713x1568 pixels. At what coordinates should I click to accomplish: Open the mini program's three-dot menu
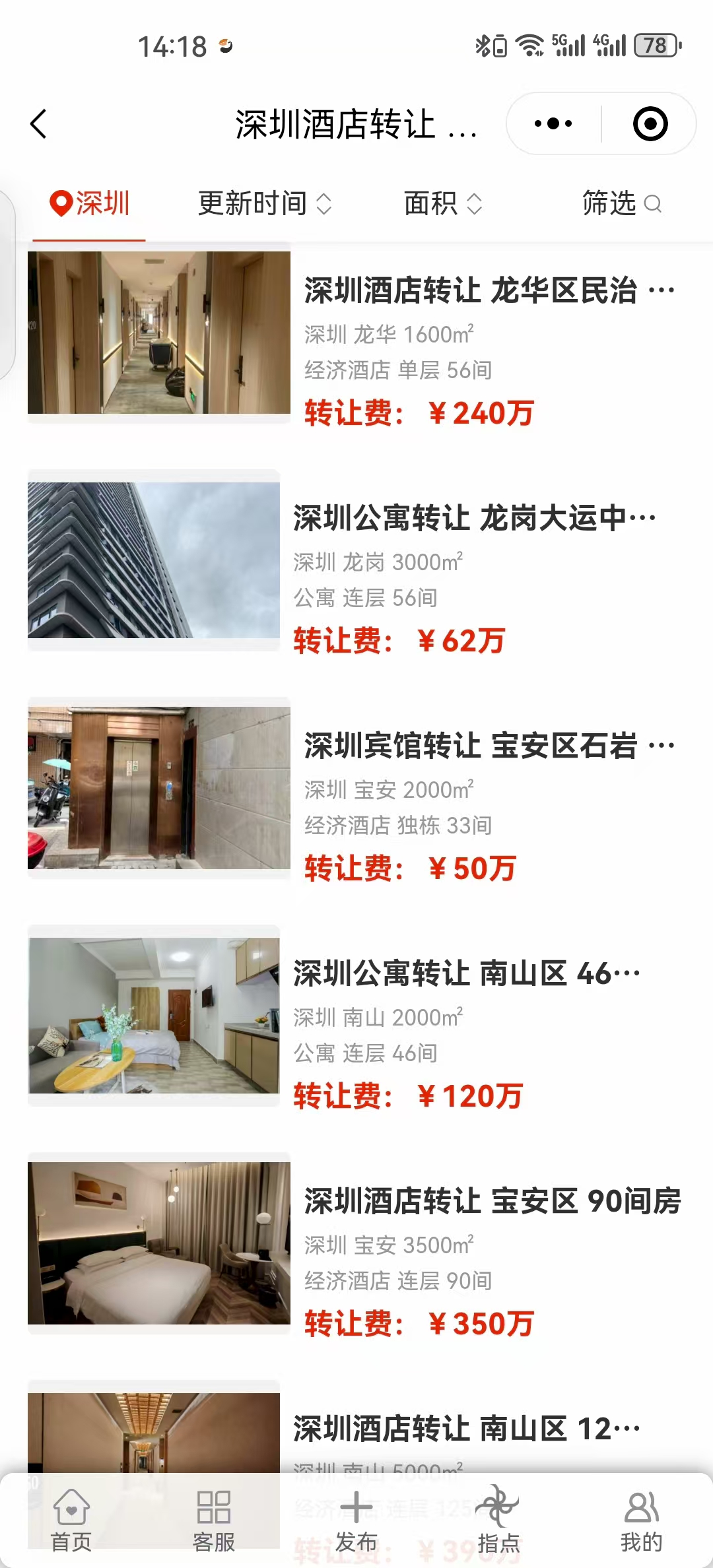(x=553, y=124)
